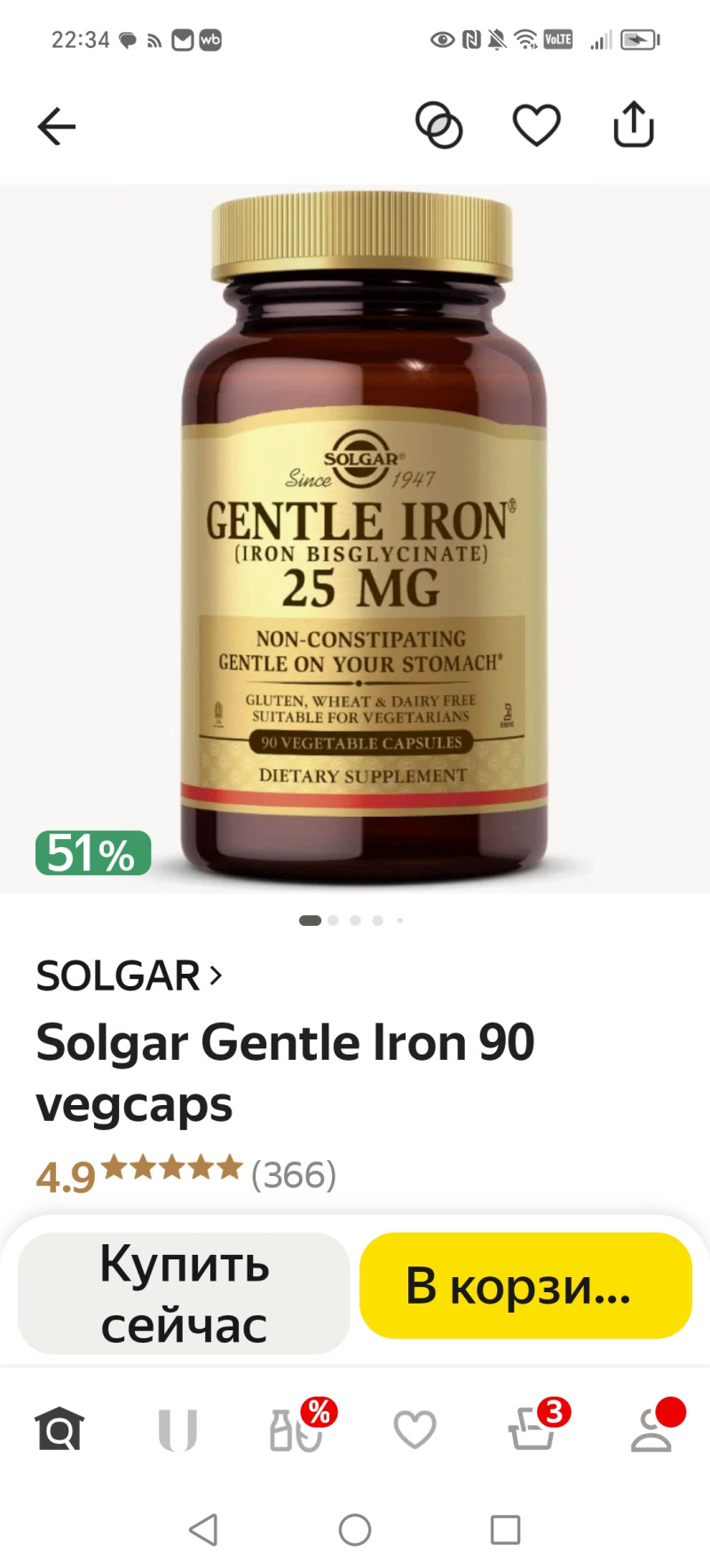The height and width of the screenshot is (1568, 710).
Task: View the 366 product reviews
Action: pos(294,1175)
